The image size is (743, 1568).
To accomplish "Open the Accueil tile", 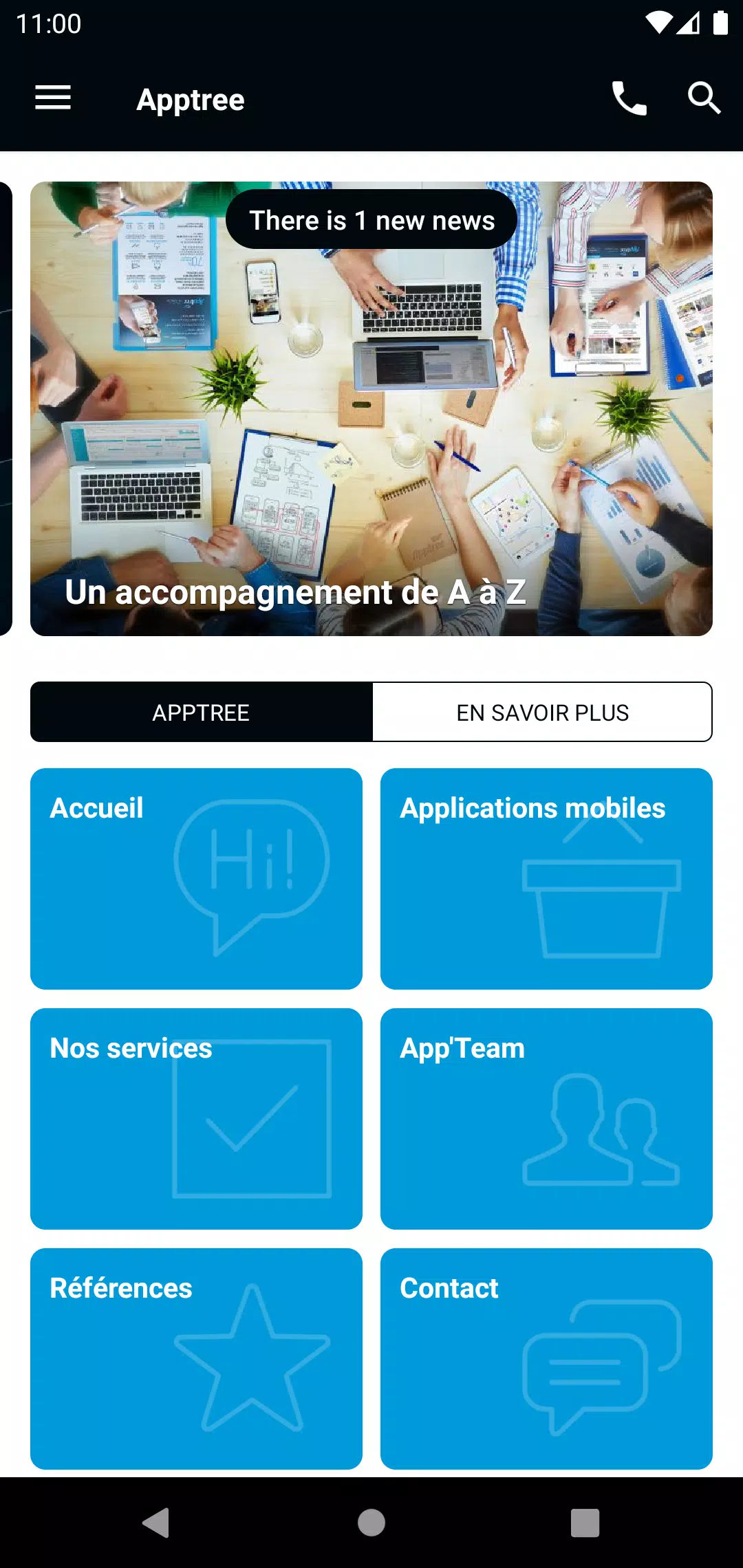I will click(196, 879).
